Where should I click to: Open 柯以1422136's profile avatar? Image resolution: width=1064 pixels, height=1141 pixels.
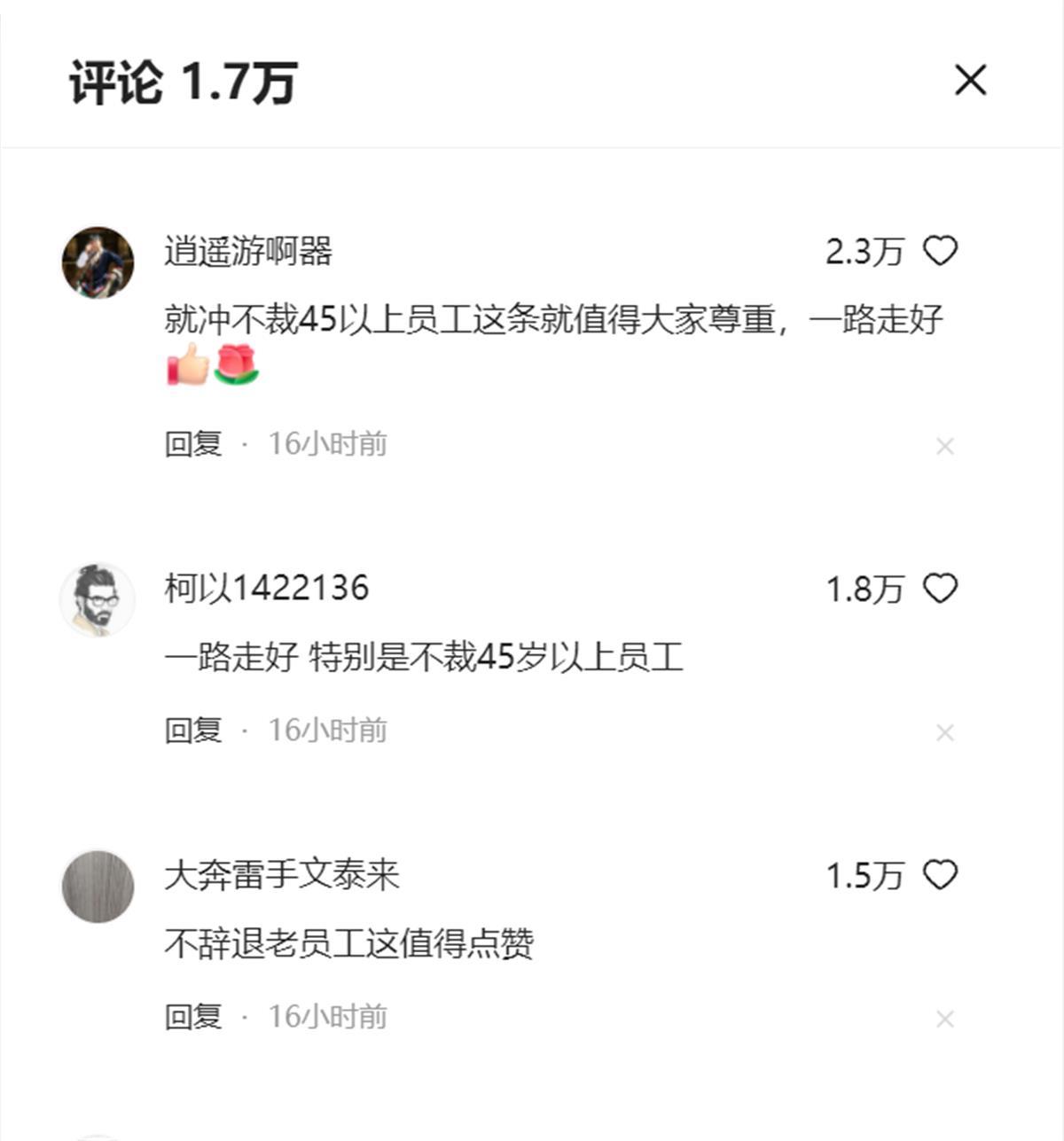(x=98, y=600)
